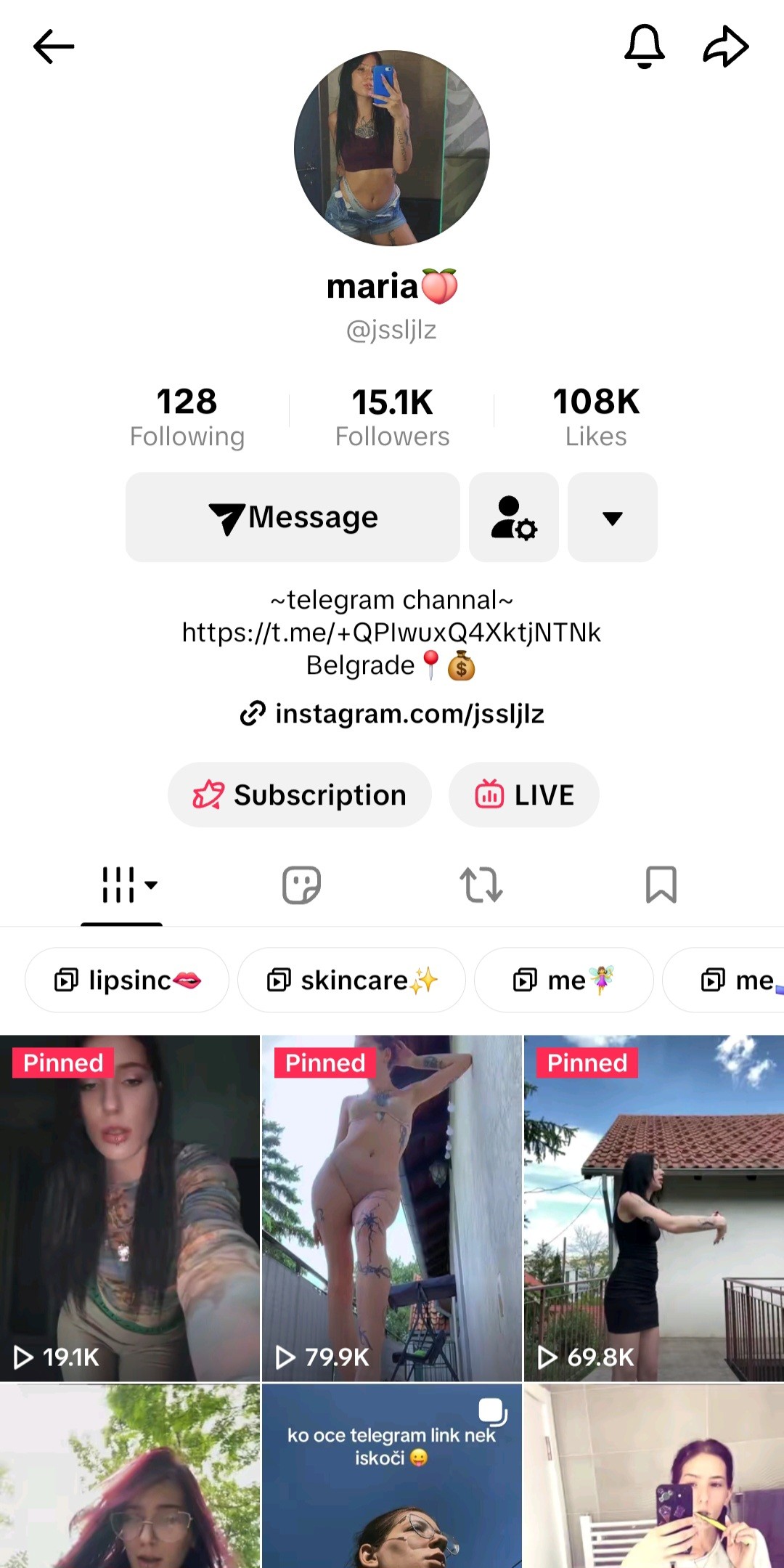Open the lipsinc playlist
This screenshot has width=784, height=1568.
point(127,980)
